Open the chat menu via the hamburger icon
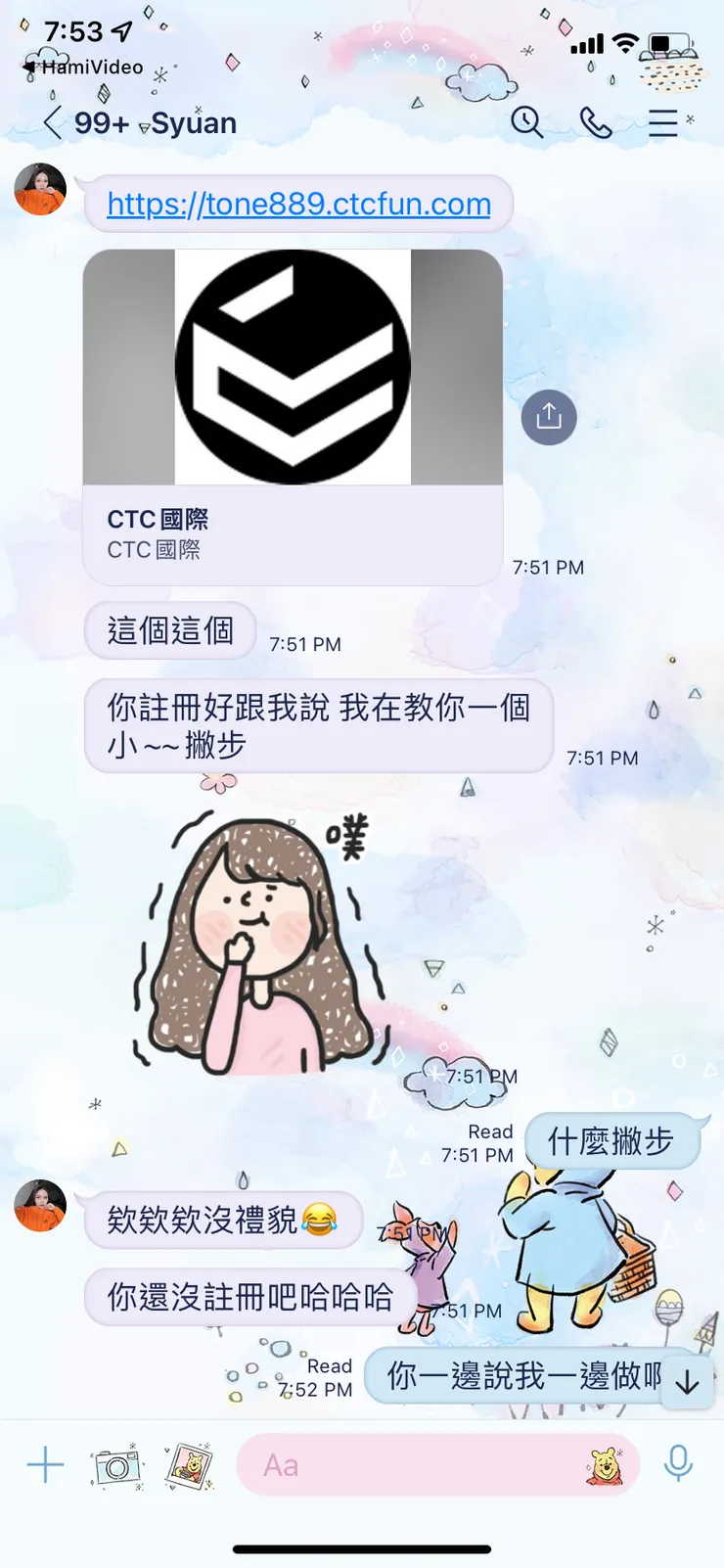724x1568 pixels. coord(663,123)
